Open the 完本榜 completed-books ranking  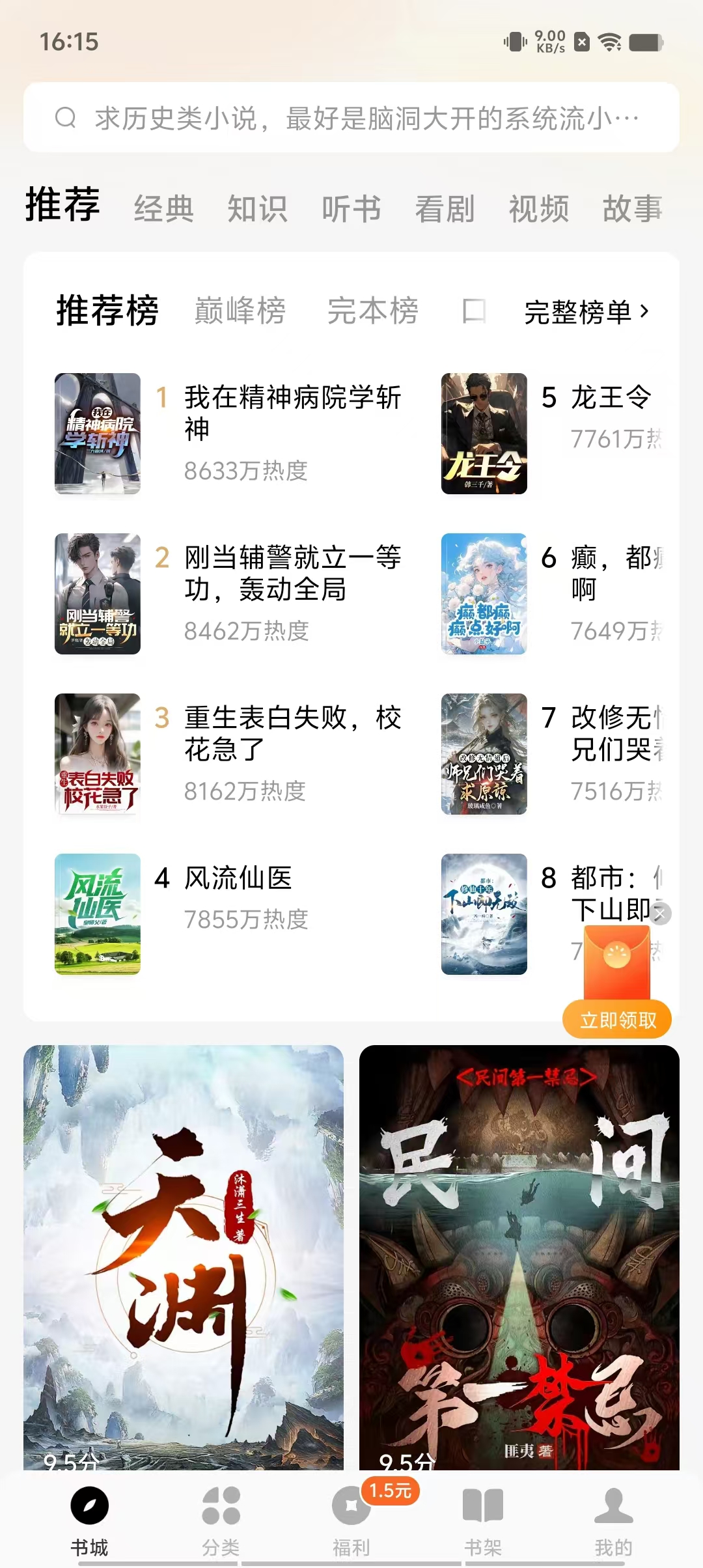tap(373, 311)
